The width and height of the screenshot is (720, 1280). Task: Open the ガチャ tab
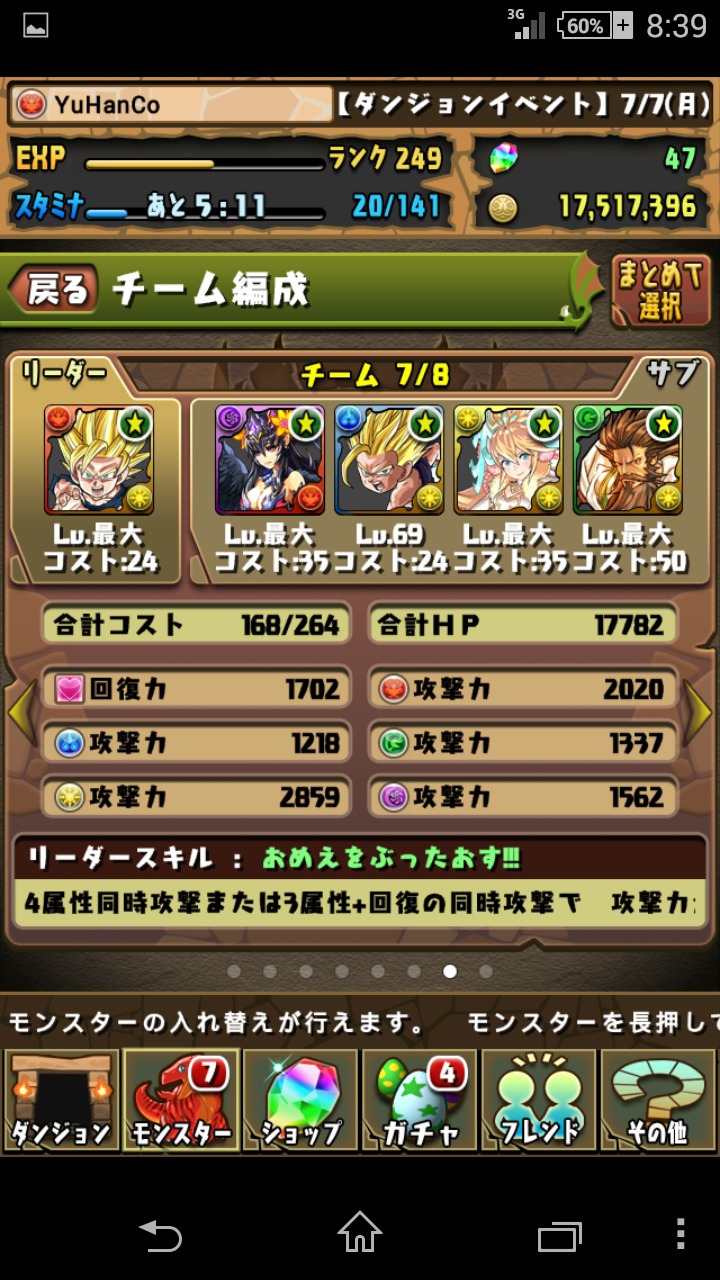[420, 1100]
